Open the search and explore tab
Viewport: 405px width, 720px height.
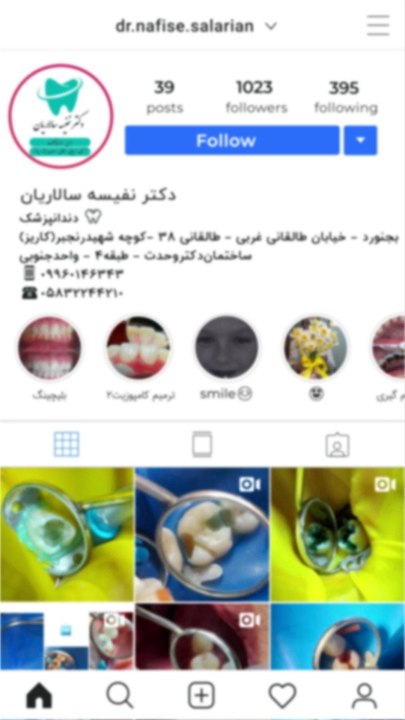[x=120, y=696]
